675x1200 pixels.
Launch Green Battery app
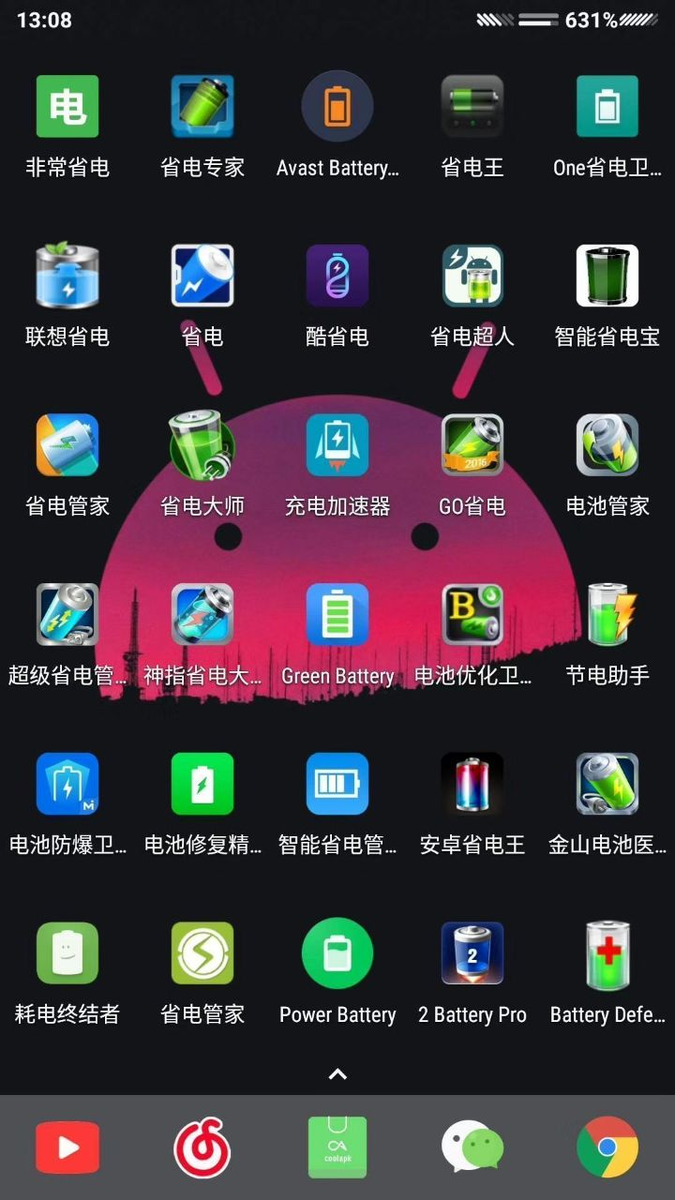[x=337, y=615]
